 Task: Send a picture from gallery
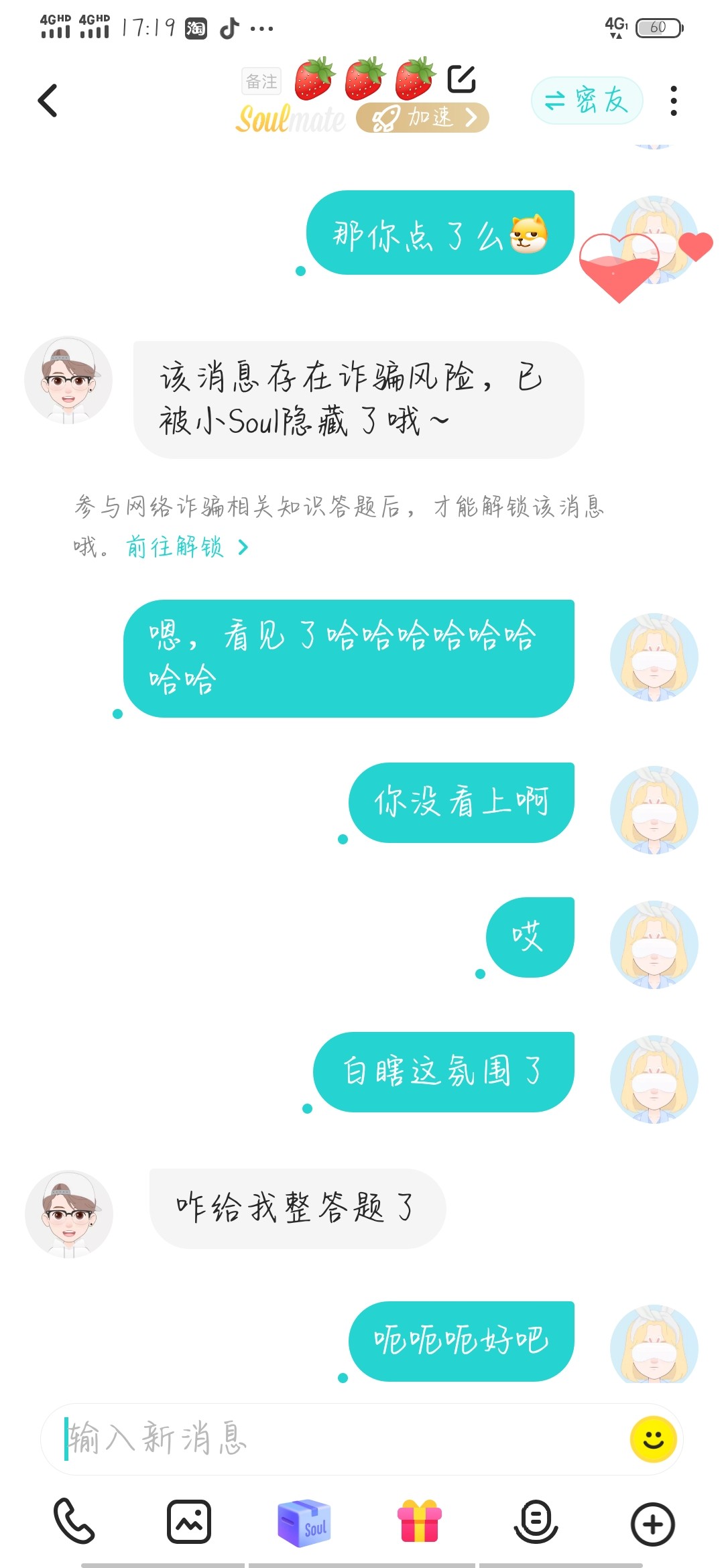point(189,1521)
